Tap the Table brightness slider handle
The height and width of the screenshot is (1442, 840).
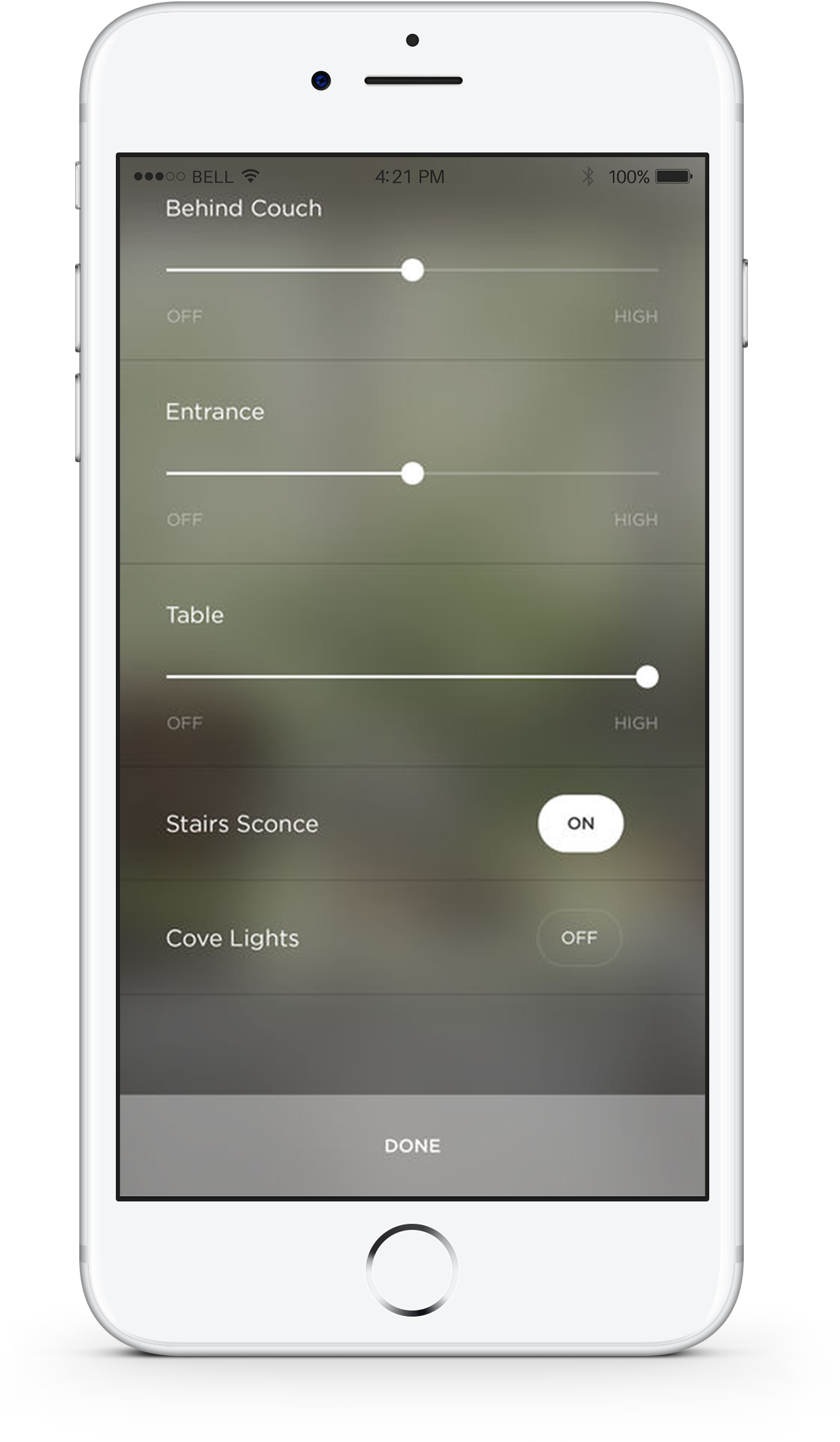[x=647, y=676]
